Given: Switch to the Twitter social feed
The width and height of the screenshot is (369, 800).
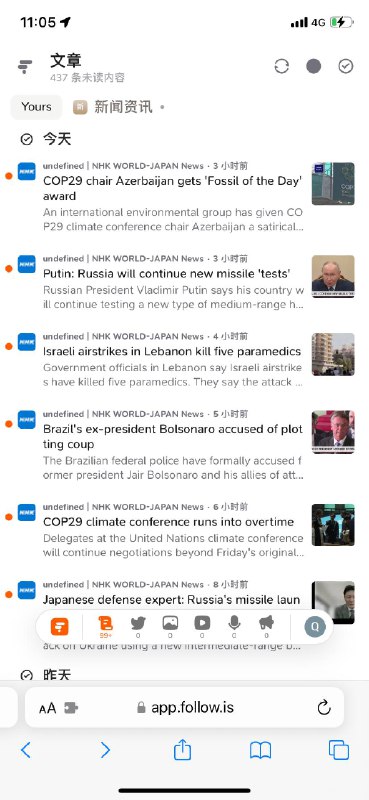Looking at the screenshot, I should (138, 627).
